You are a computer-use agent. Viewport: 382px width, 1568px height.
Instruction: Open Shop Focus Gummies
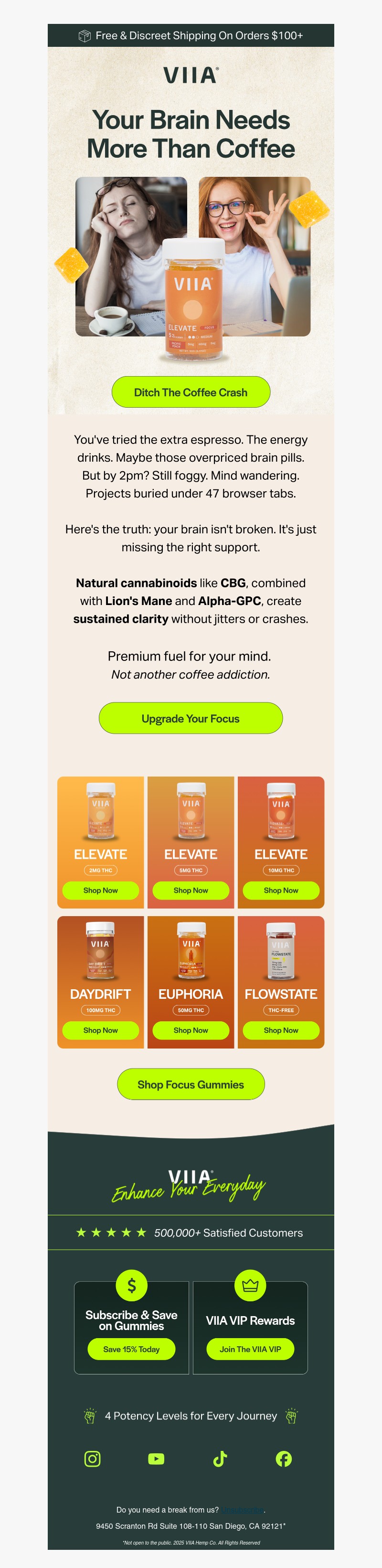[x=191, y=1085]
